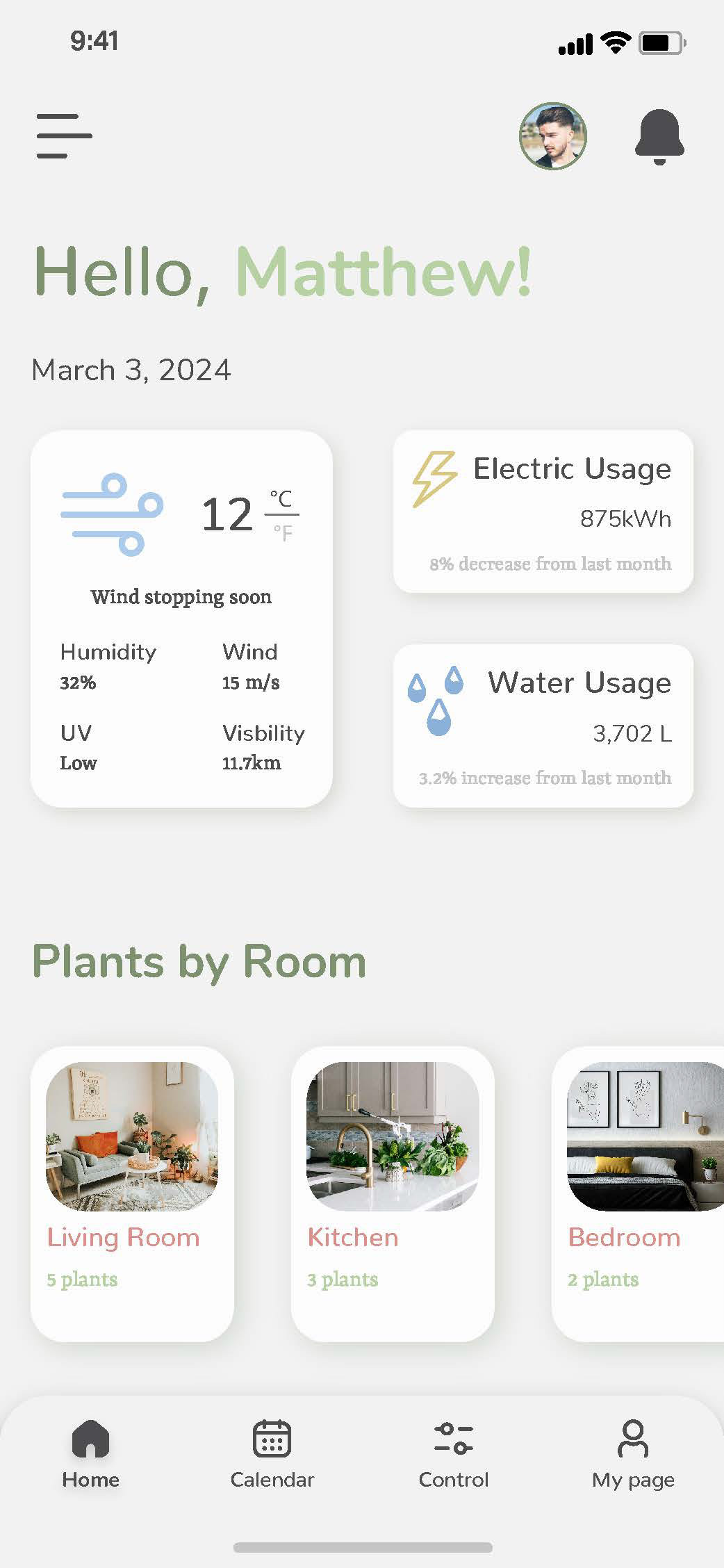
Task: Open the My page tab
Action: pos(633,1454)
